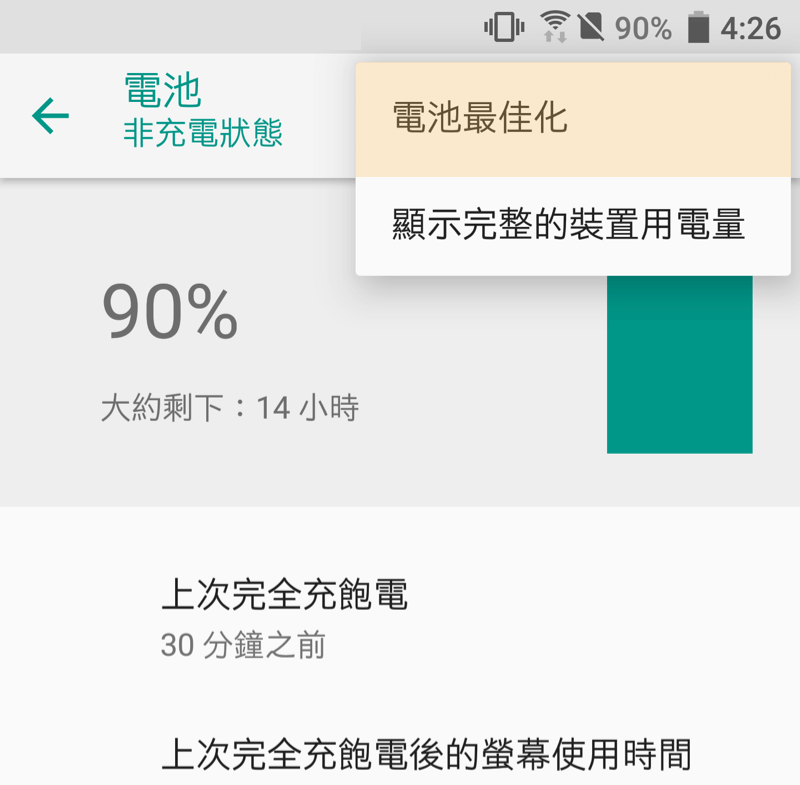Image resolution: width=800 pixels, height=785 pixels.
Task: Go back using the arrow
Action: pos(50,117)
